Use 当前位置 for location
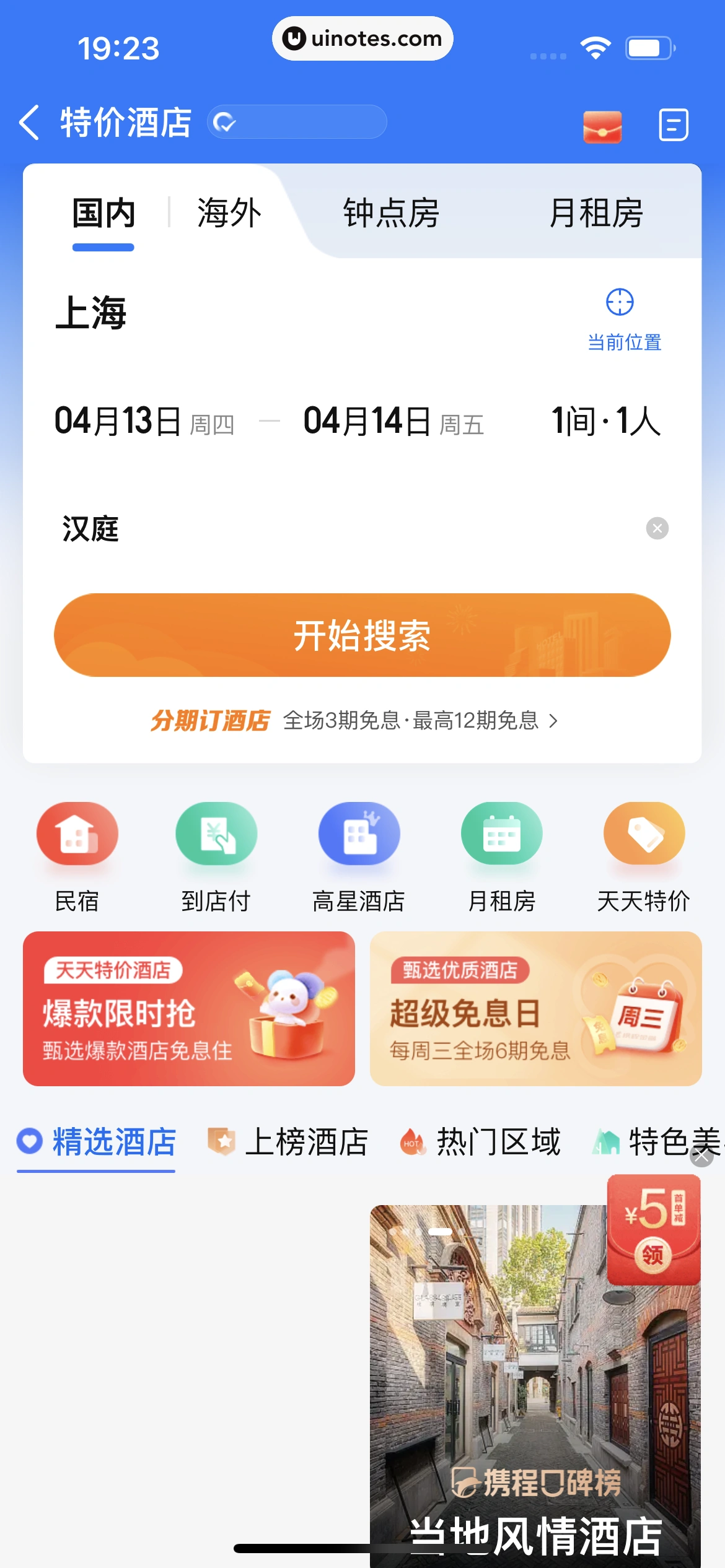Screen dimensions: 725x1568 coord(623,320)
